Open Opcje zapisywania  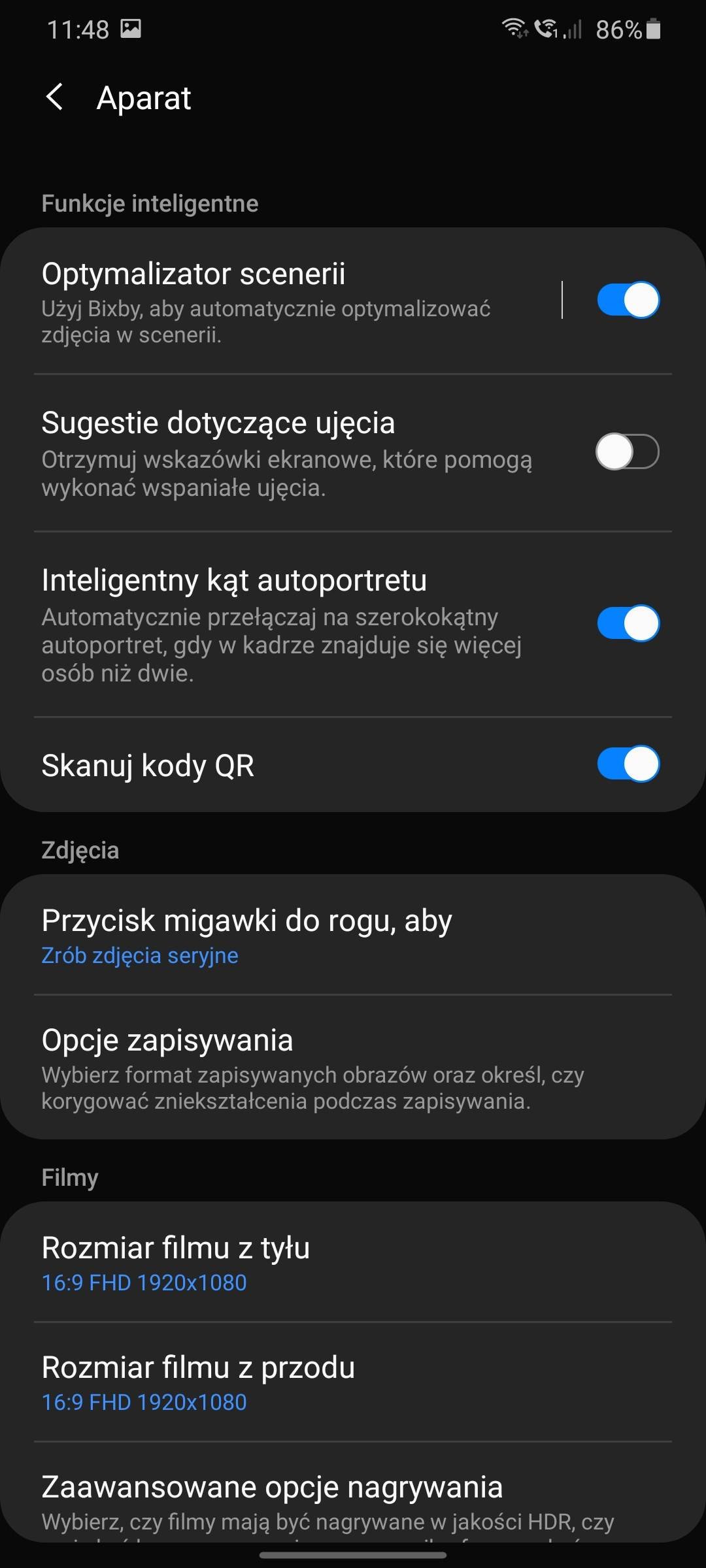(x=353, y=1068)
